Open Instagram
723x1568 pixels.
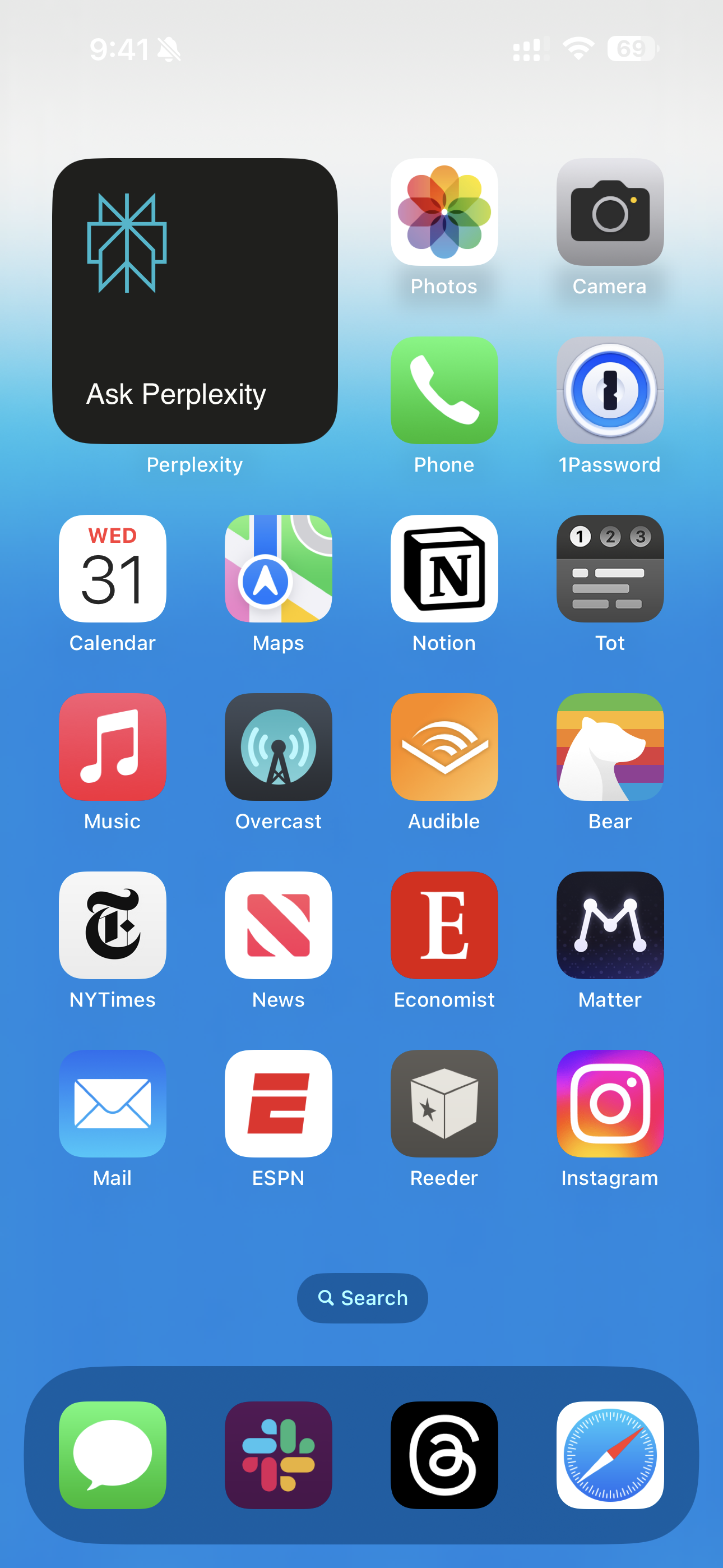pyautogui.click(x=609, y=1103)
